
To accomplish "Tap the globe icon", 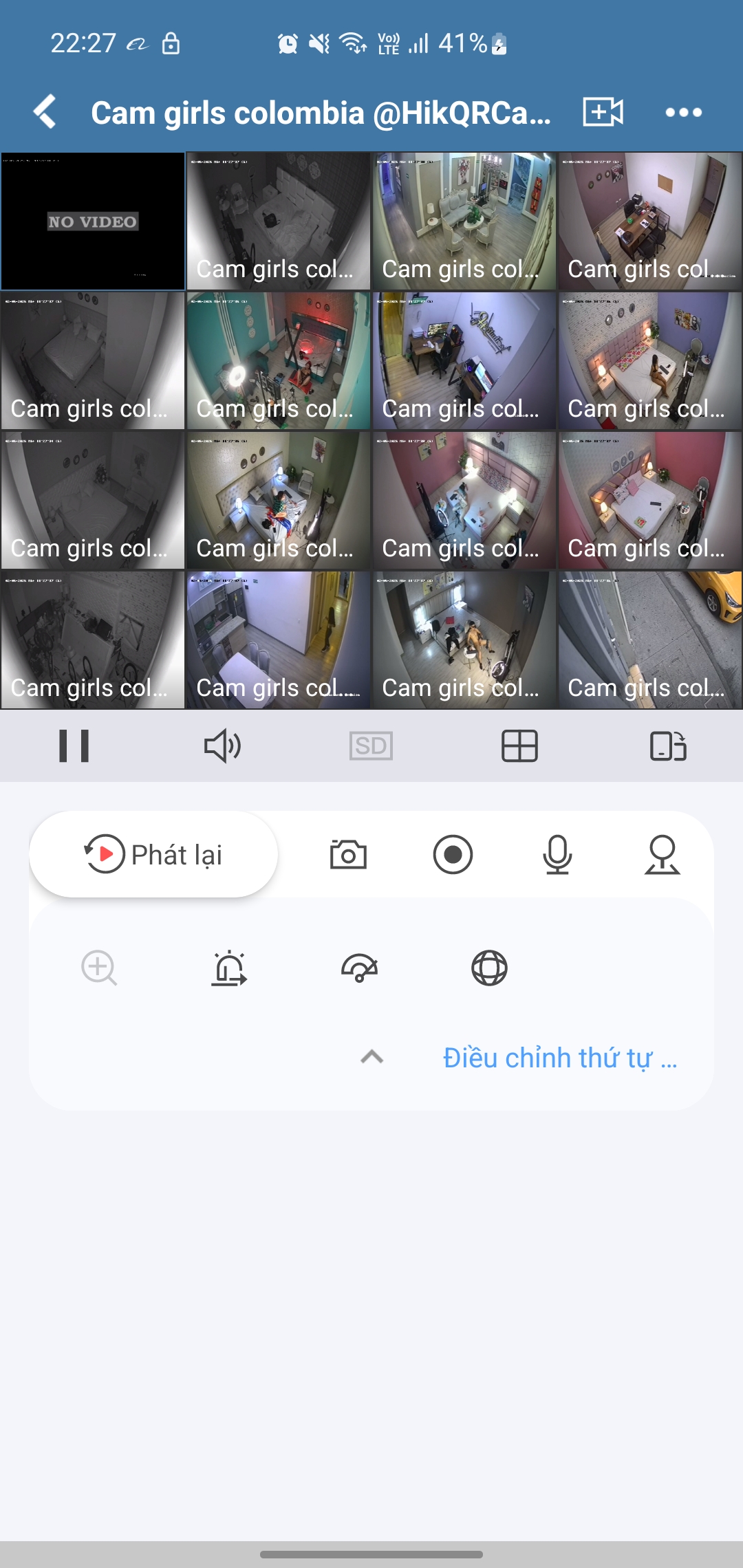I will click(489, 968).
